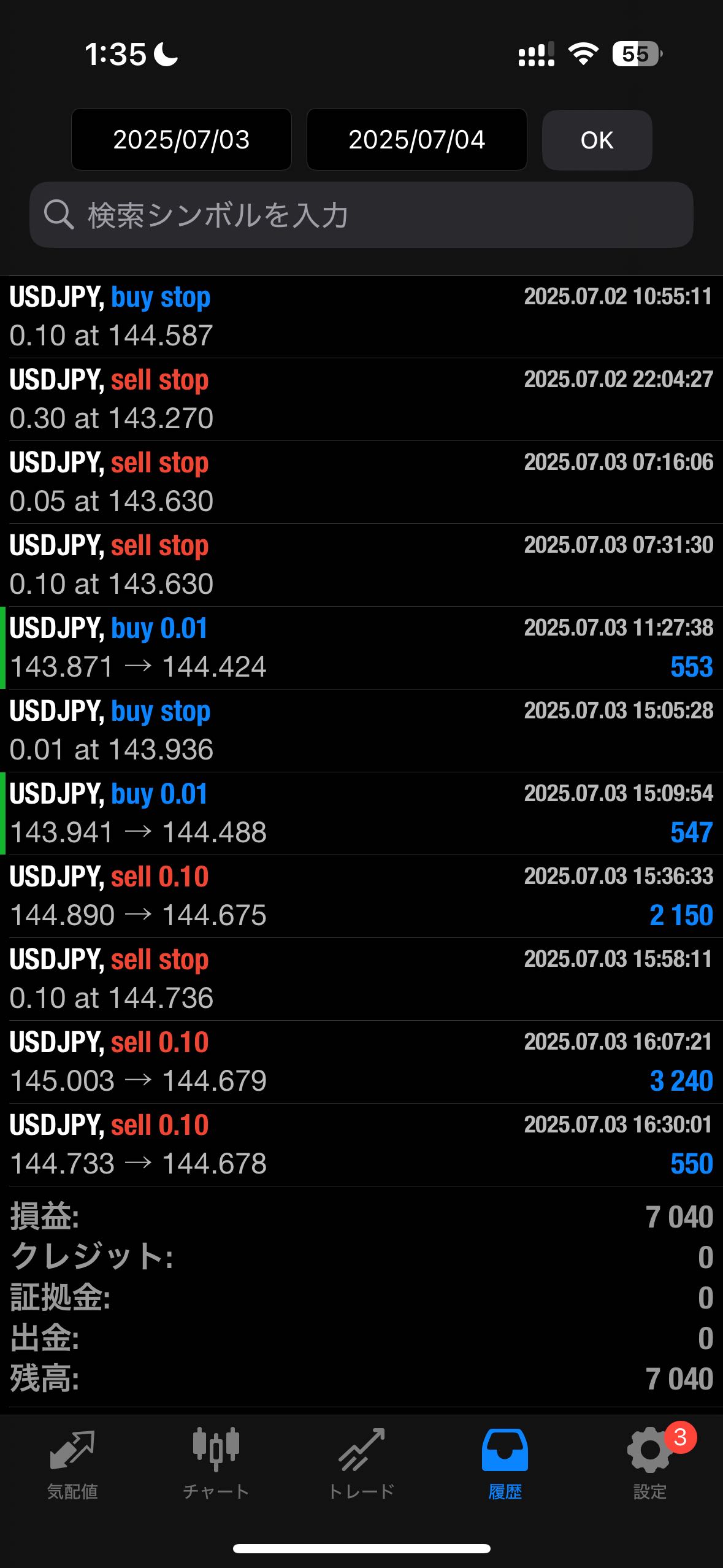
Task: Open the sell stop 0.10 at 144.736
Action: [361, 979]
